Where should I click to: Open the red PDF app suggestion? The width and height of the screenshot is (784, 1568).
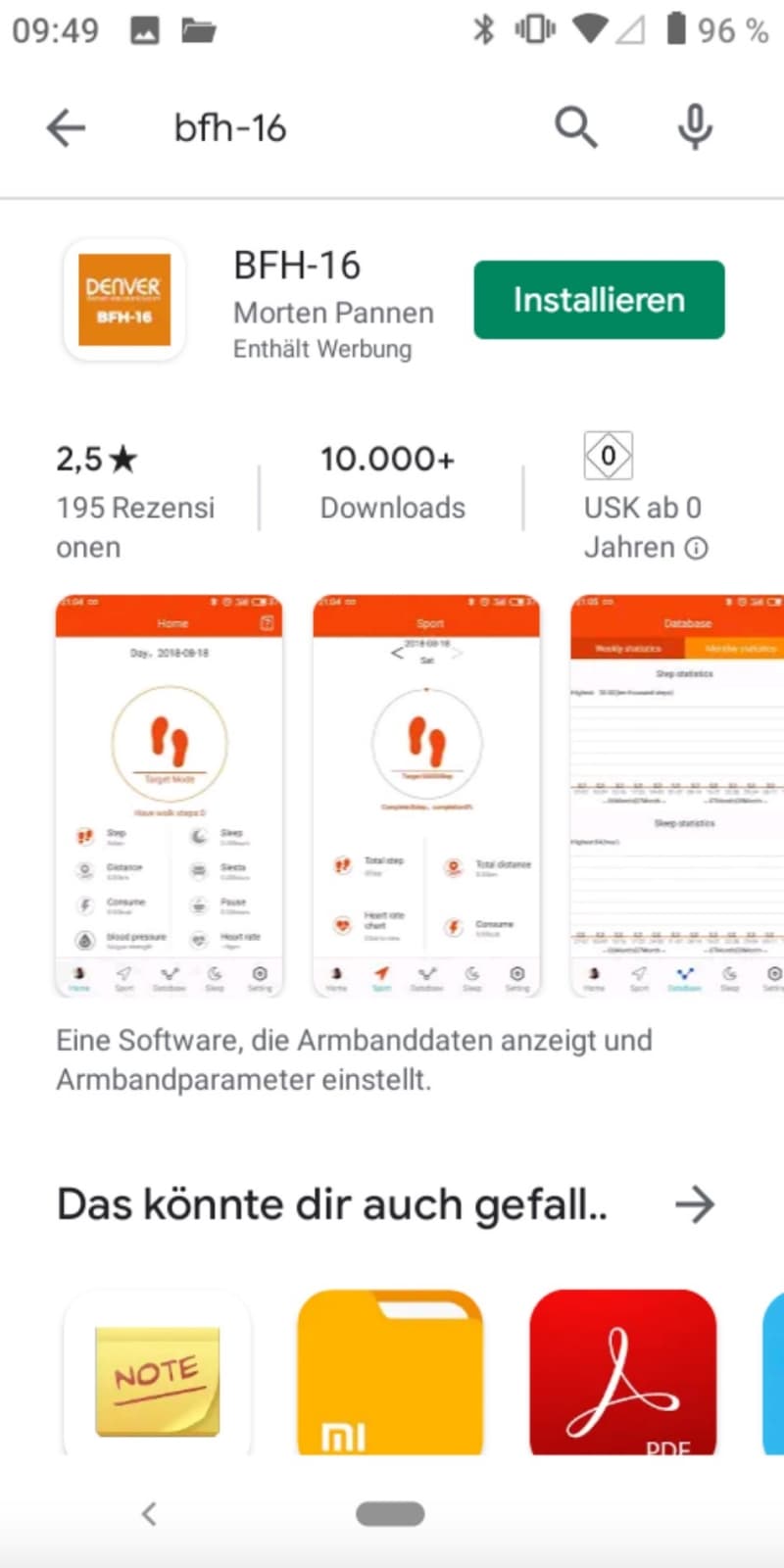click(x=623, y=1372)
